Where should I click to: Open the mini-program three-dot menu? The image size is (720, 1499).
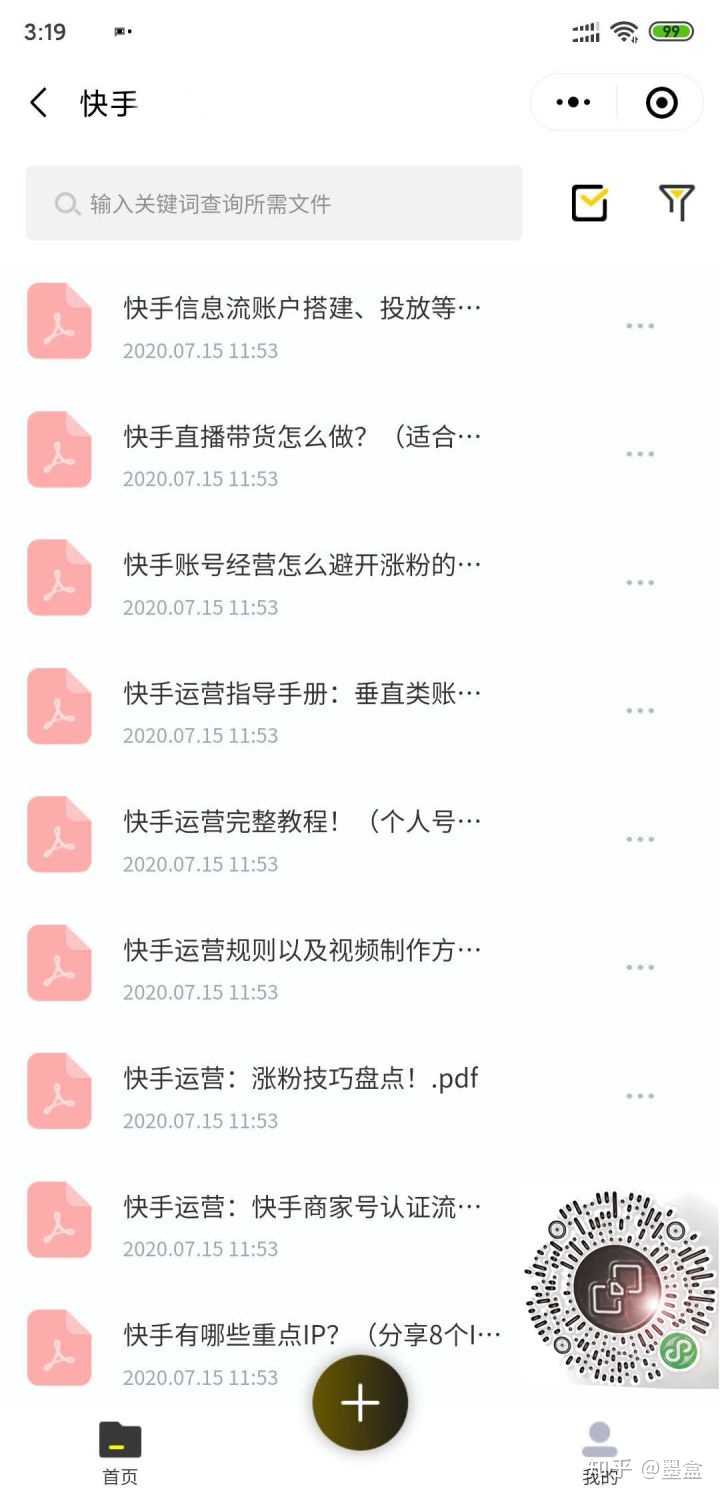point(571,102)
